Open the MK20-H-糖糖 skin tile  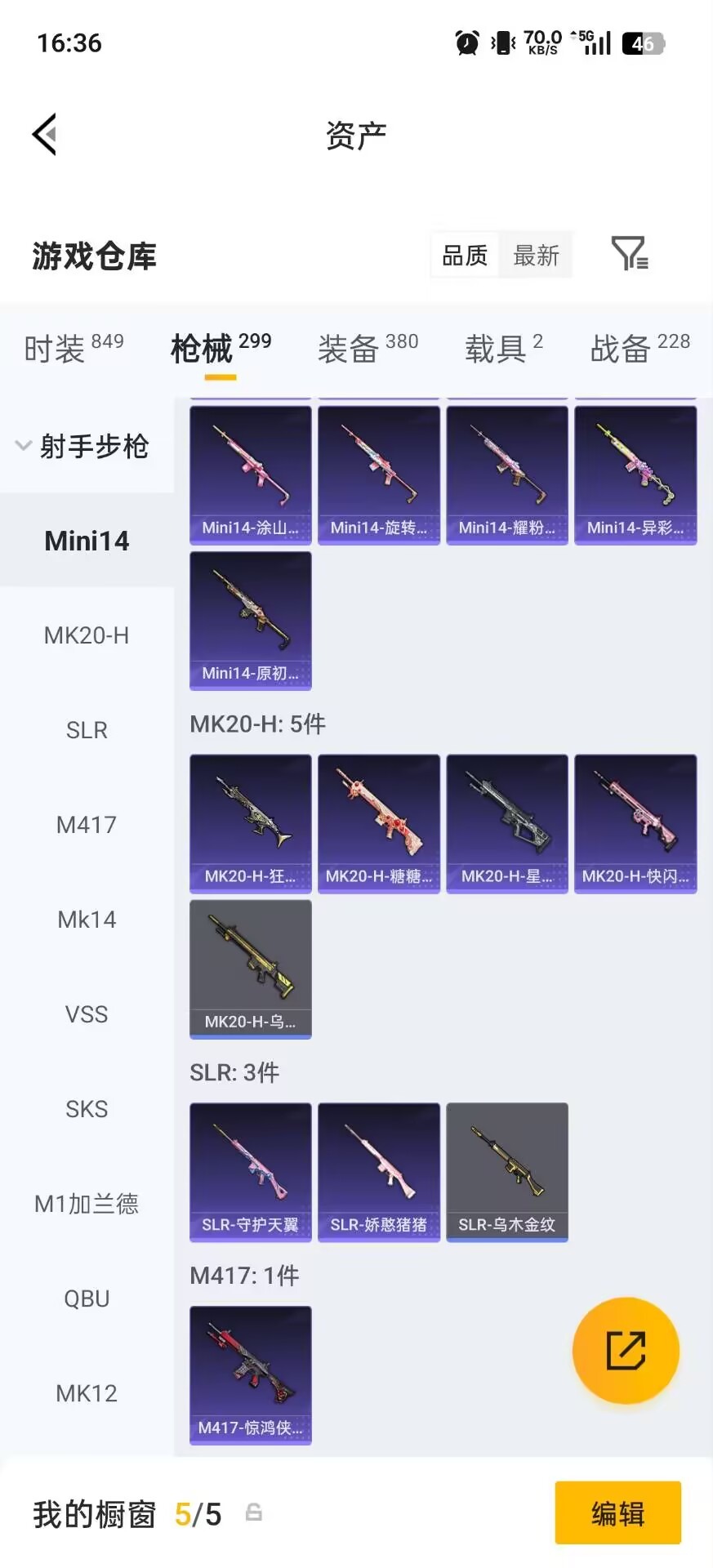click(x=379, y=823)
